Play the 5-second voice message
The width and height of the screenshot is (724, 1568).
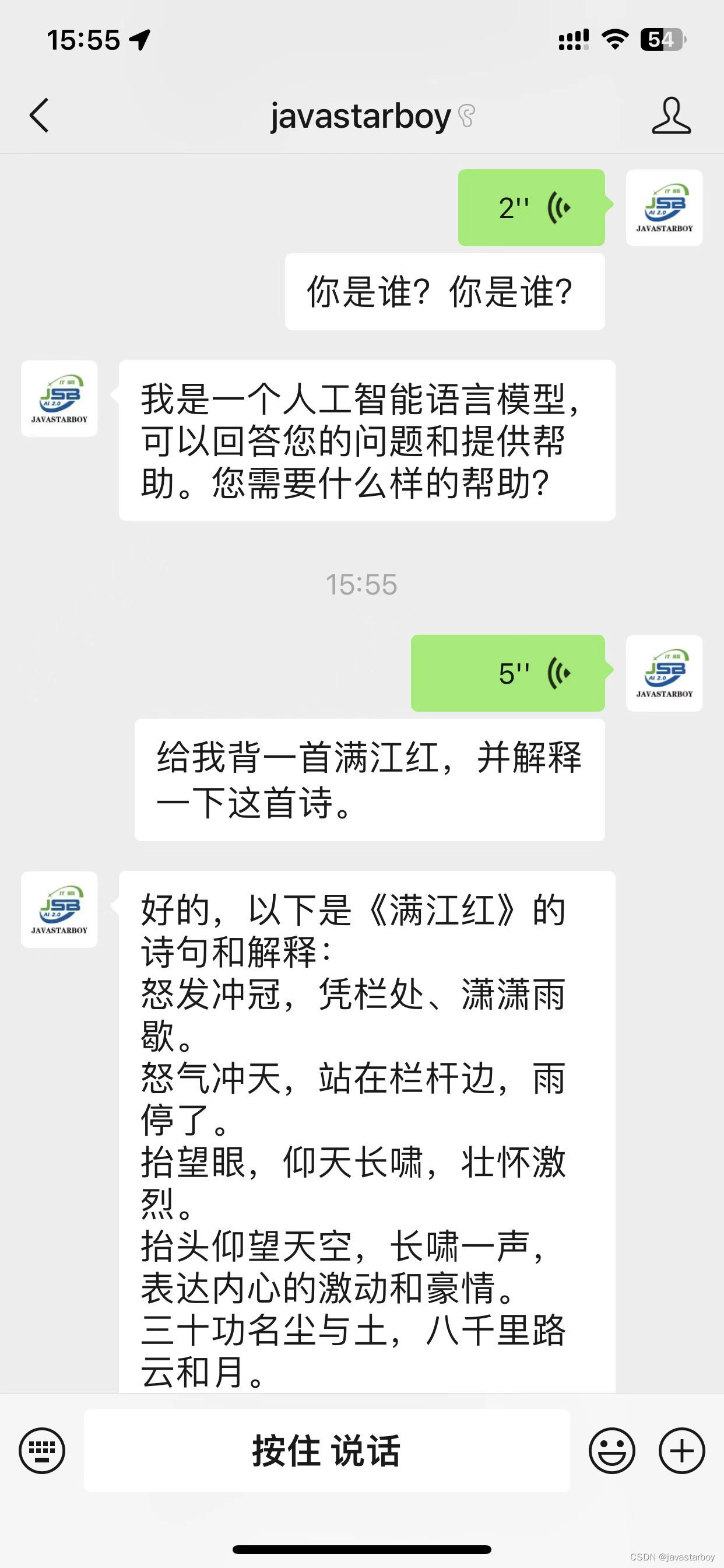coord(507,673)
